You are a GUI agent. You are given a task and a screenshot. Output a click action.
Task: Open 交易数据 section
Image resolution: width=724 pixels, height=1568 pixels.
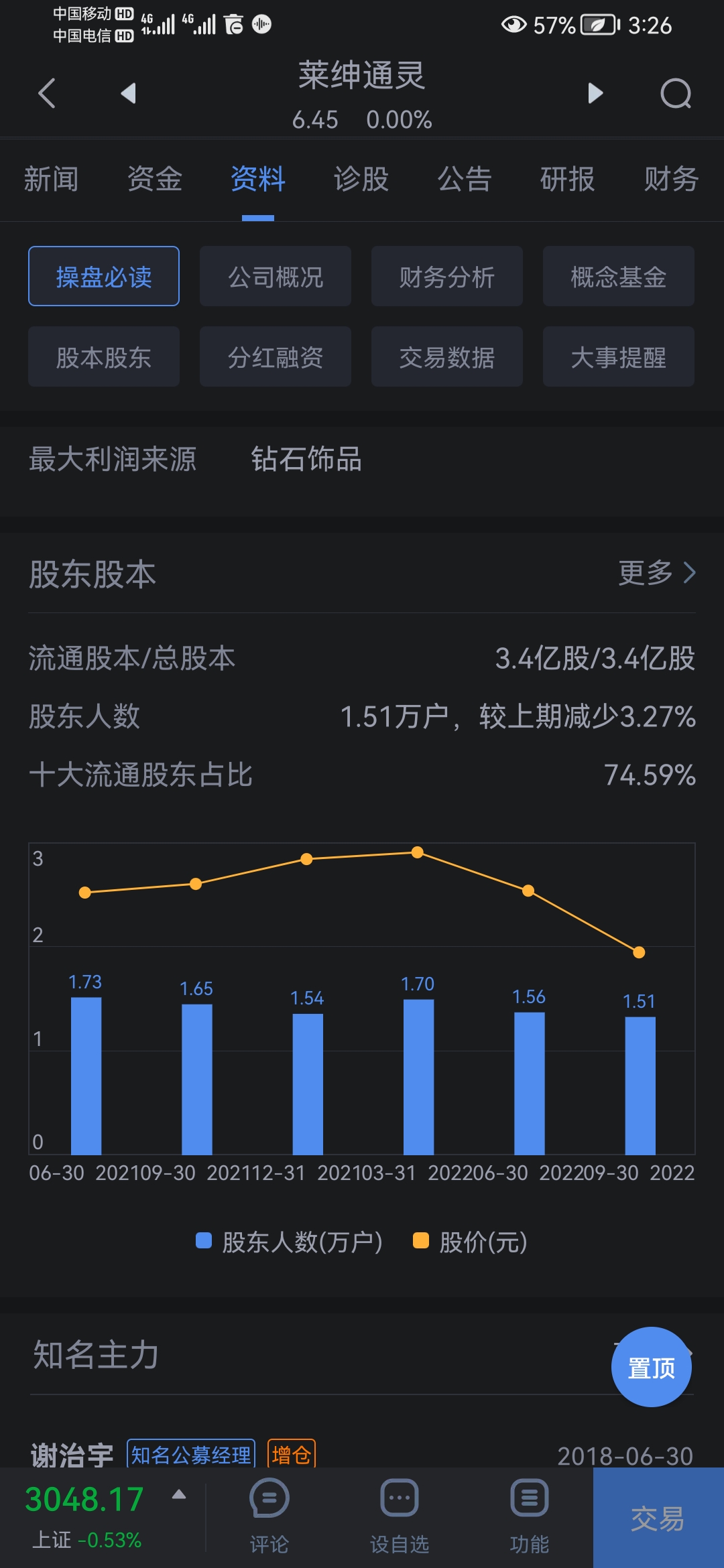(x=447, y=356)
